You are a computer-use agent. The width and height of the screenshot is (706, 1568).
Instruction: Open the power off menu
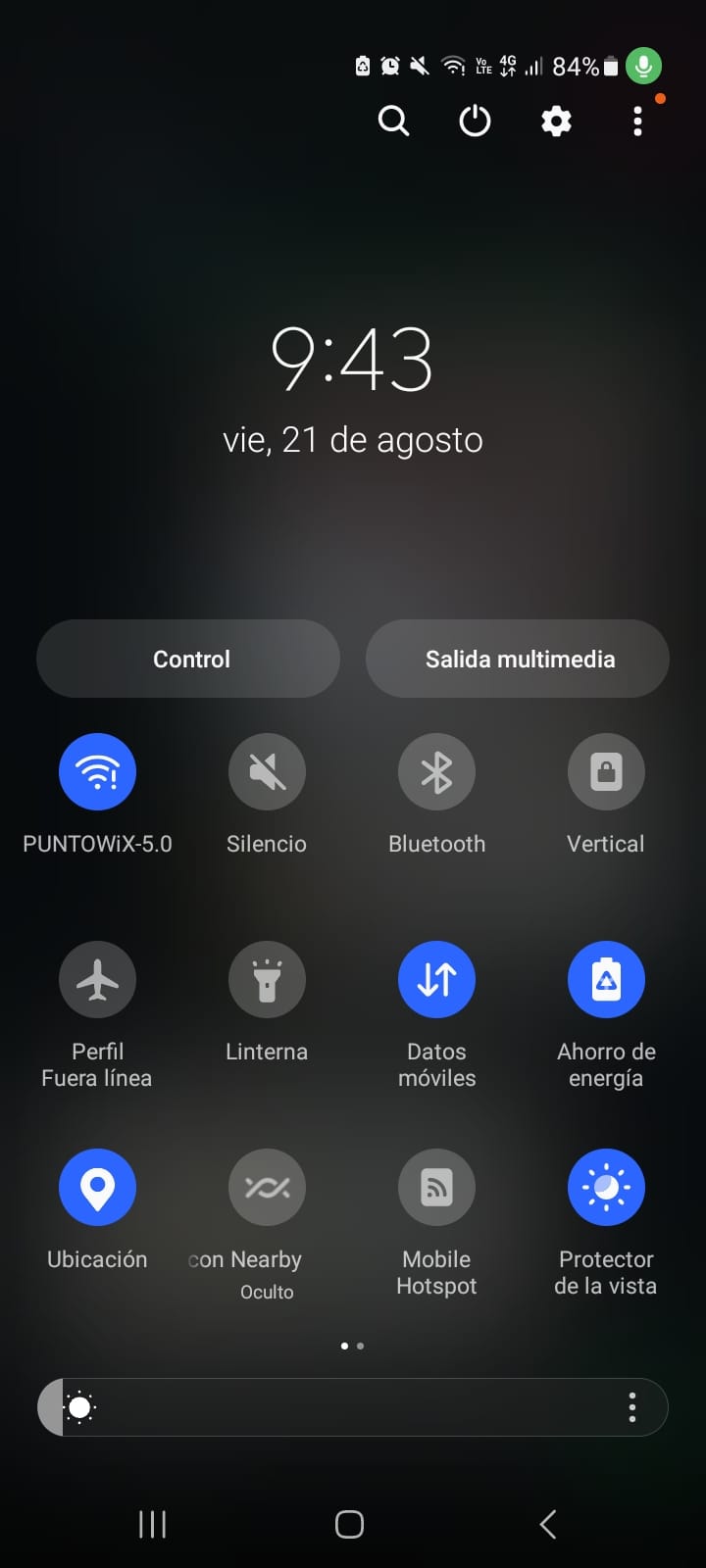(x=475, y=122)
